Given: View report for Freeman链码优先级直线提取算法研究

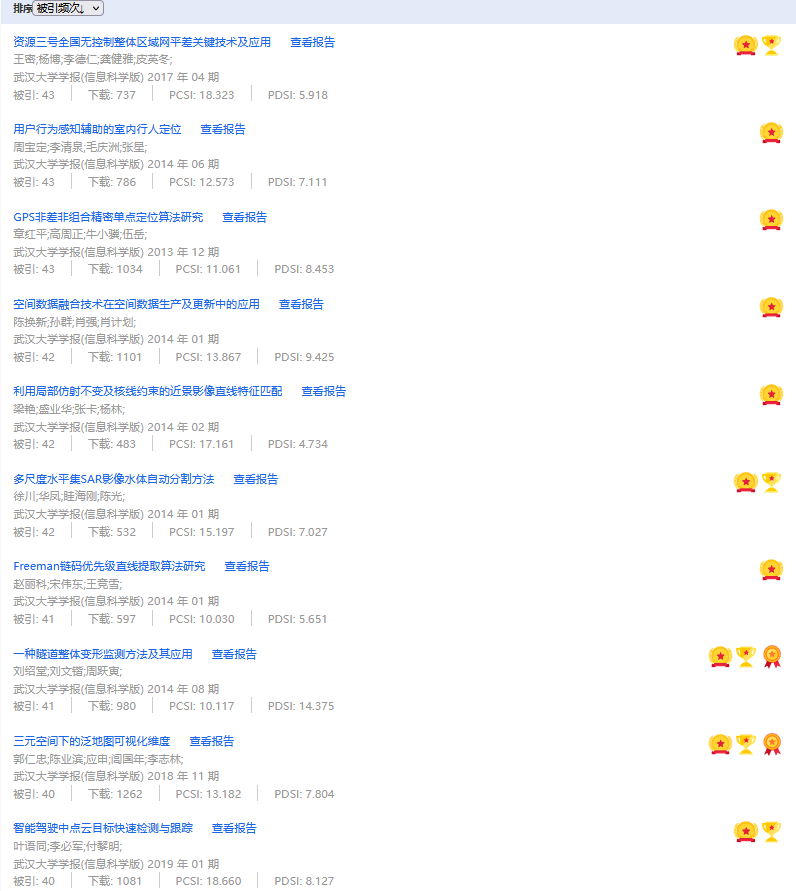Looking at the screenshot, I should click(x=246, y=566).
